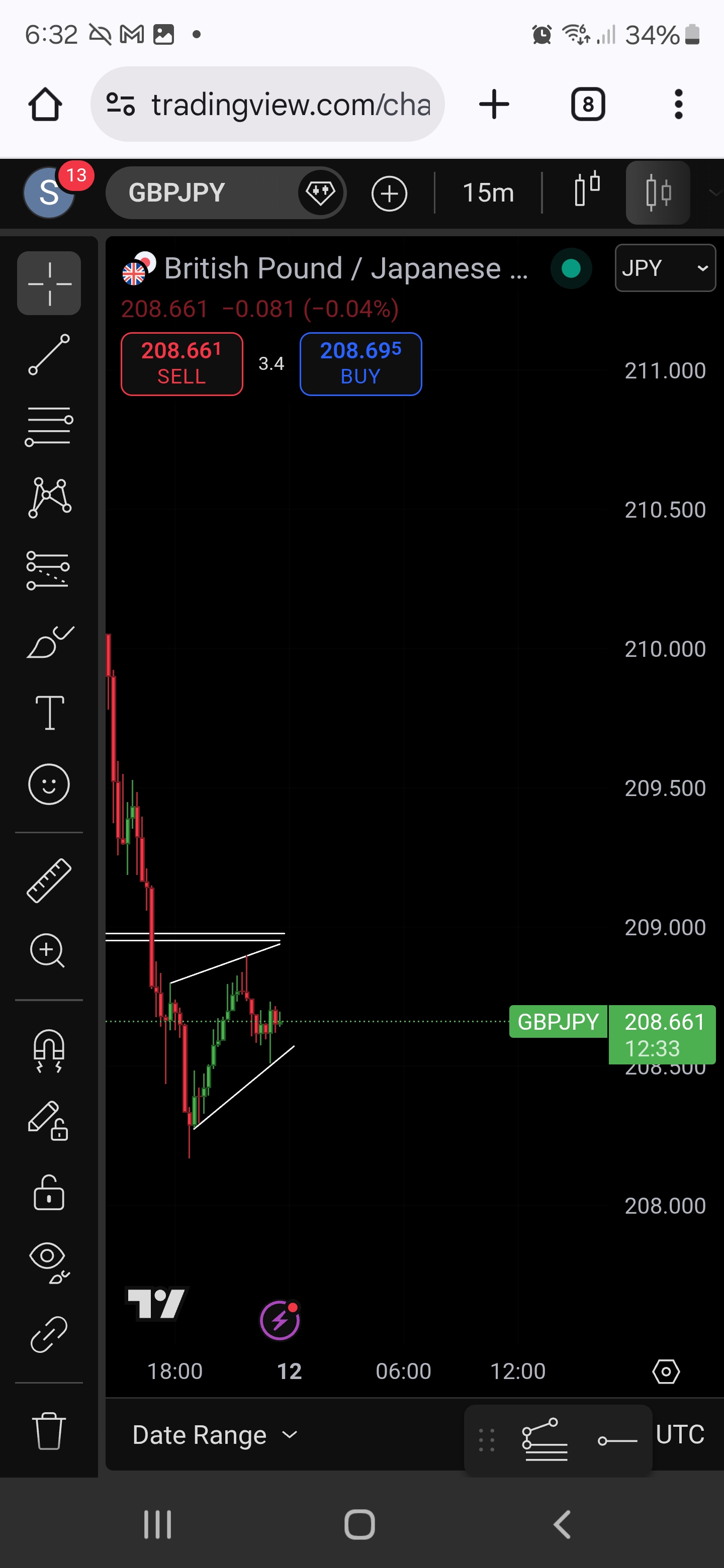The image size is (724, 1568).
Task: Open the user profile avatar menu
Action: [49, 193]
